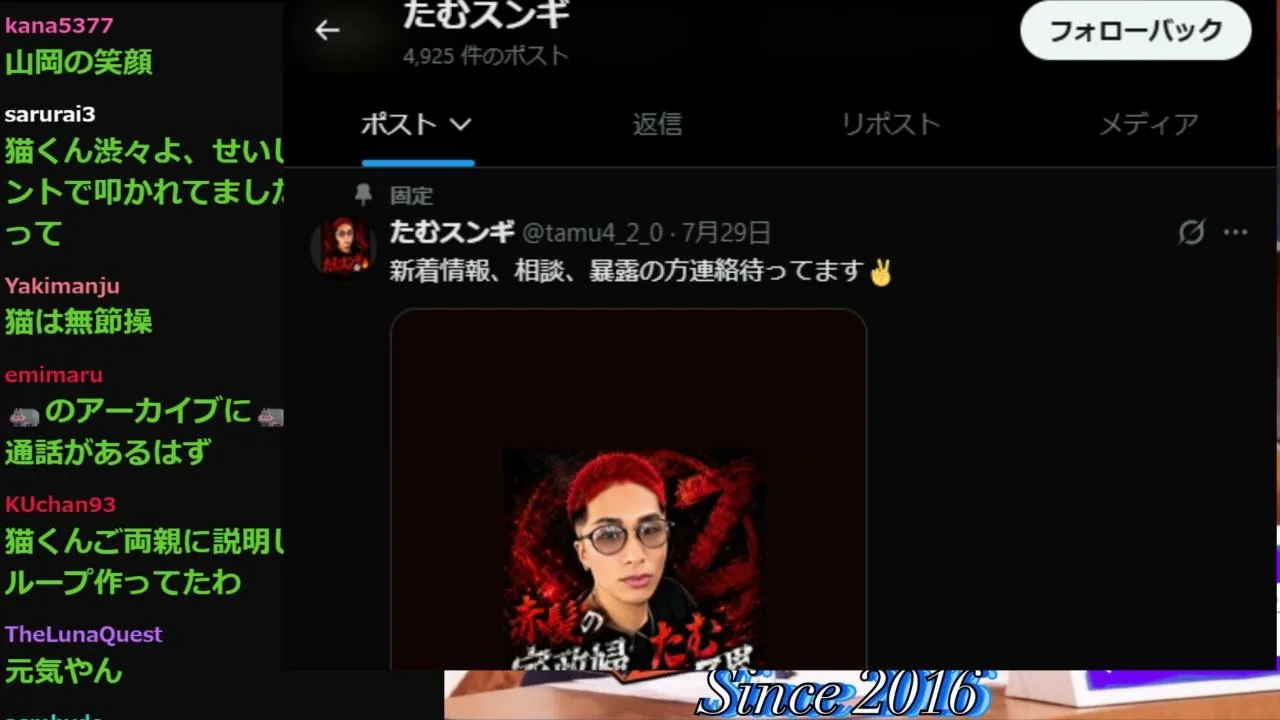1280x720 pixels.
Task: Open たむスンギ avatar on pinned post
Action: (x=343, y=245)
